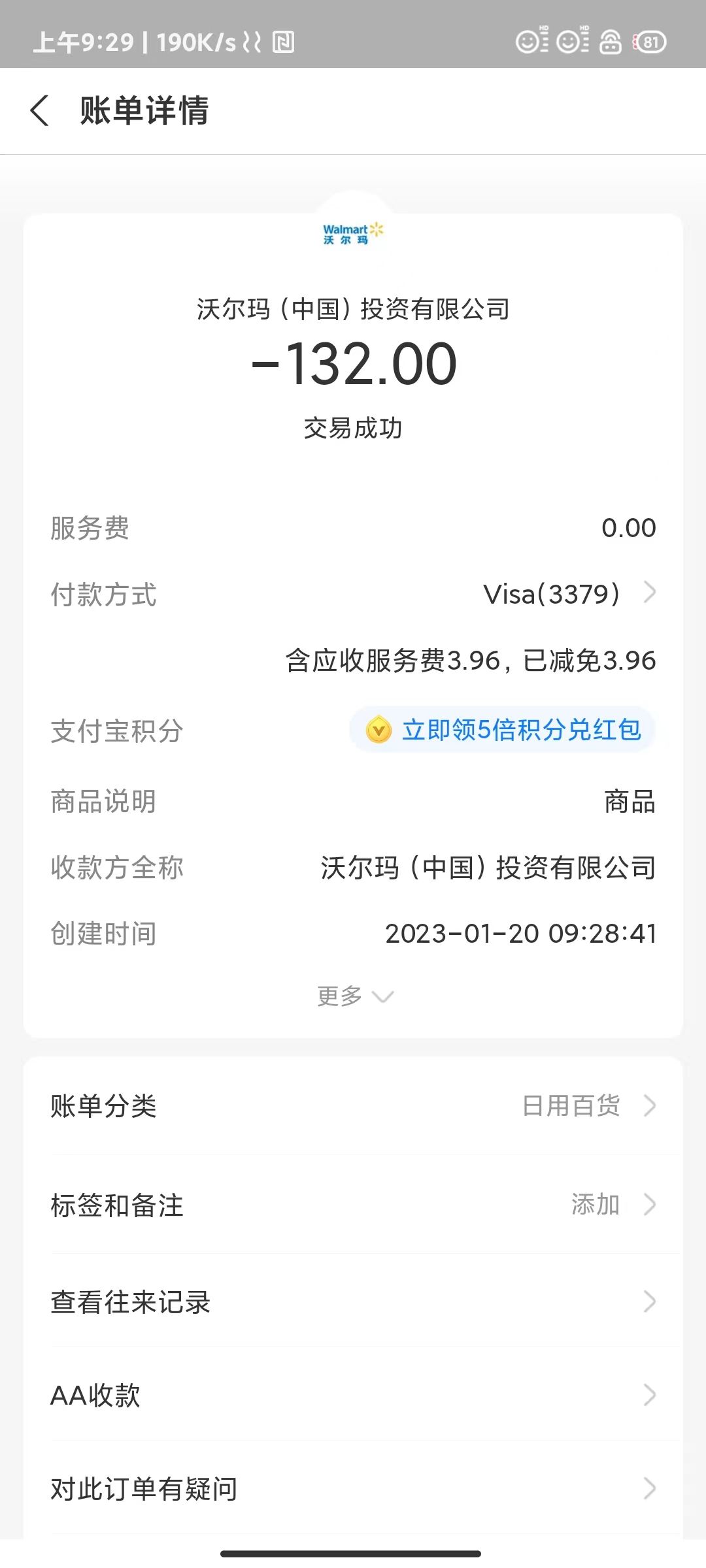Image resolution: width=706 pixels, height=1568 pixels.
Task: Tap the lock icon in the status bar
Action: point(608,42)
